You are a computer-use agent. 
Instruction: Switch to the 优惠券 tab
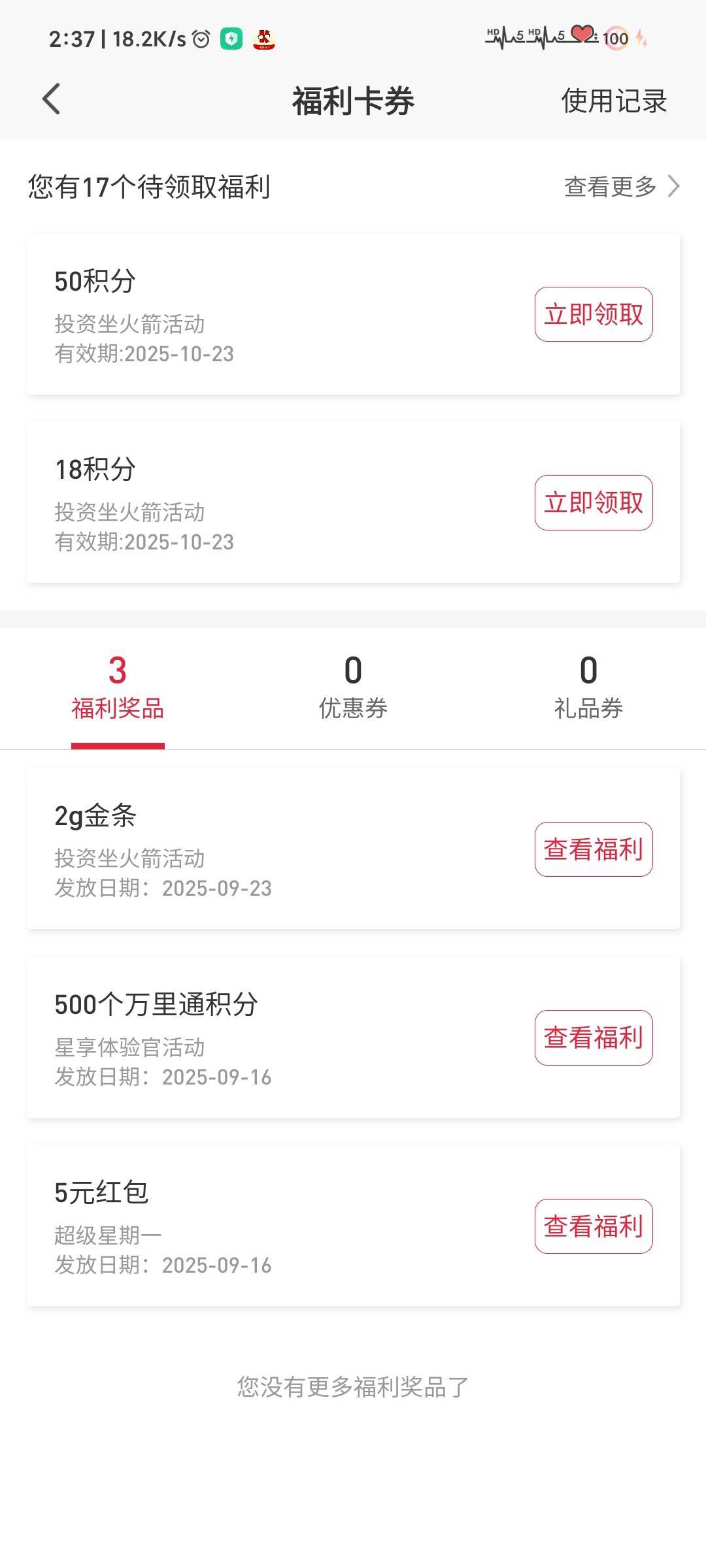[x=353, y=688]
